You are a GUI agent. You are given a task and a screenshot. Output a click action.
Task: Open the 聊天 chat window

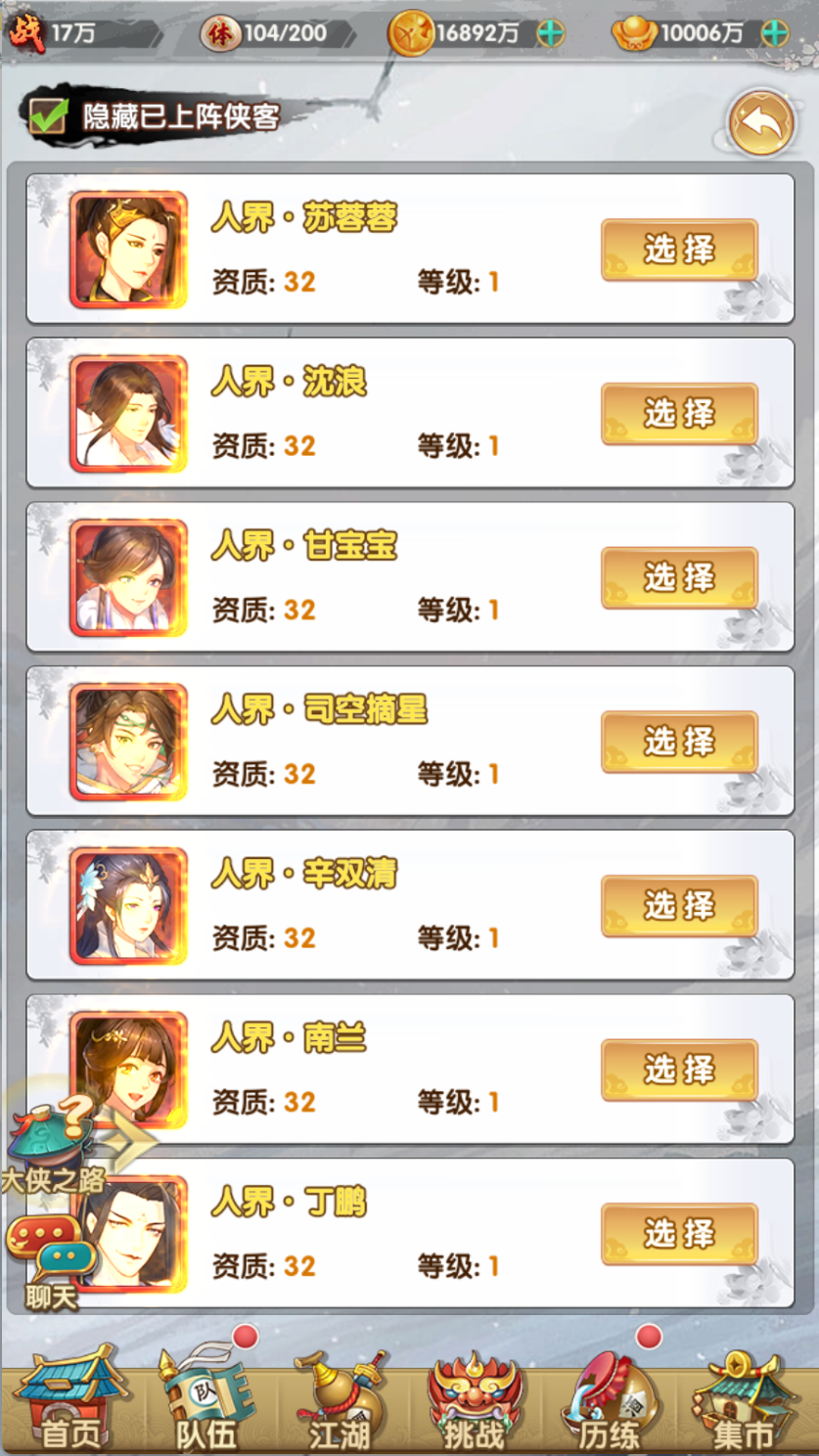point(51,1262)
